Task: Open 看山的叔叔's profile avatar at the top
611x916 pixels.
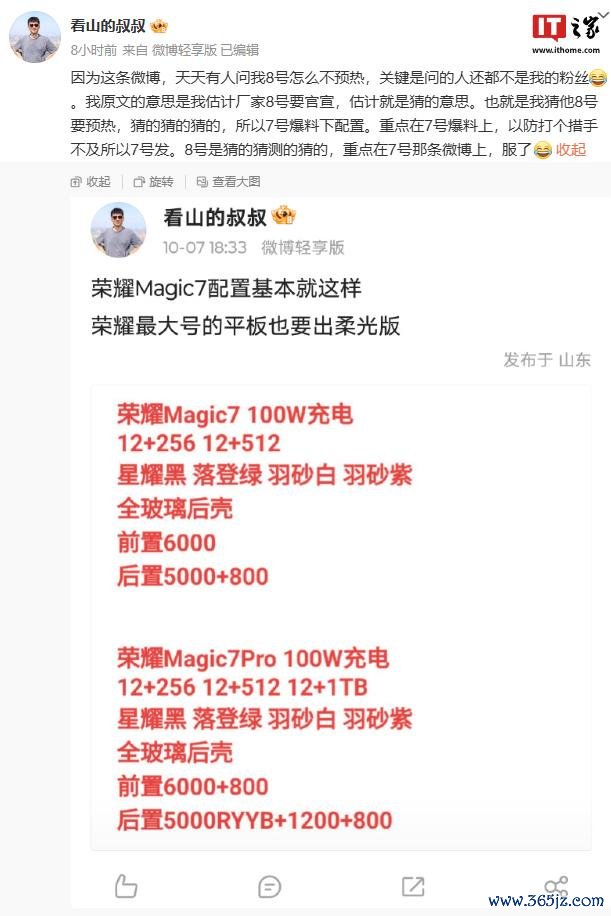Action: tap(35, 38)
